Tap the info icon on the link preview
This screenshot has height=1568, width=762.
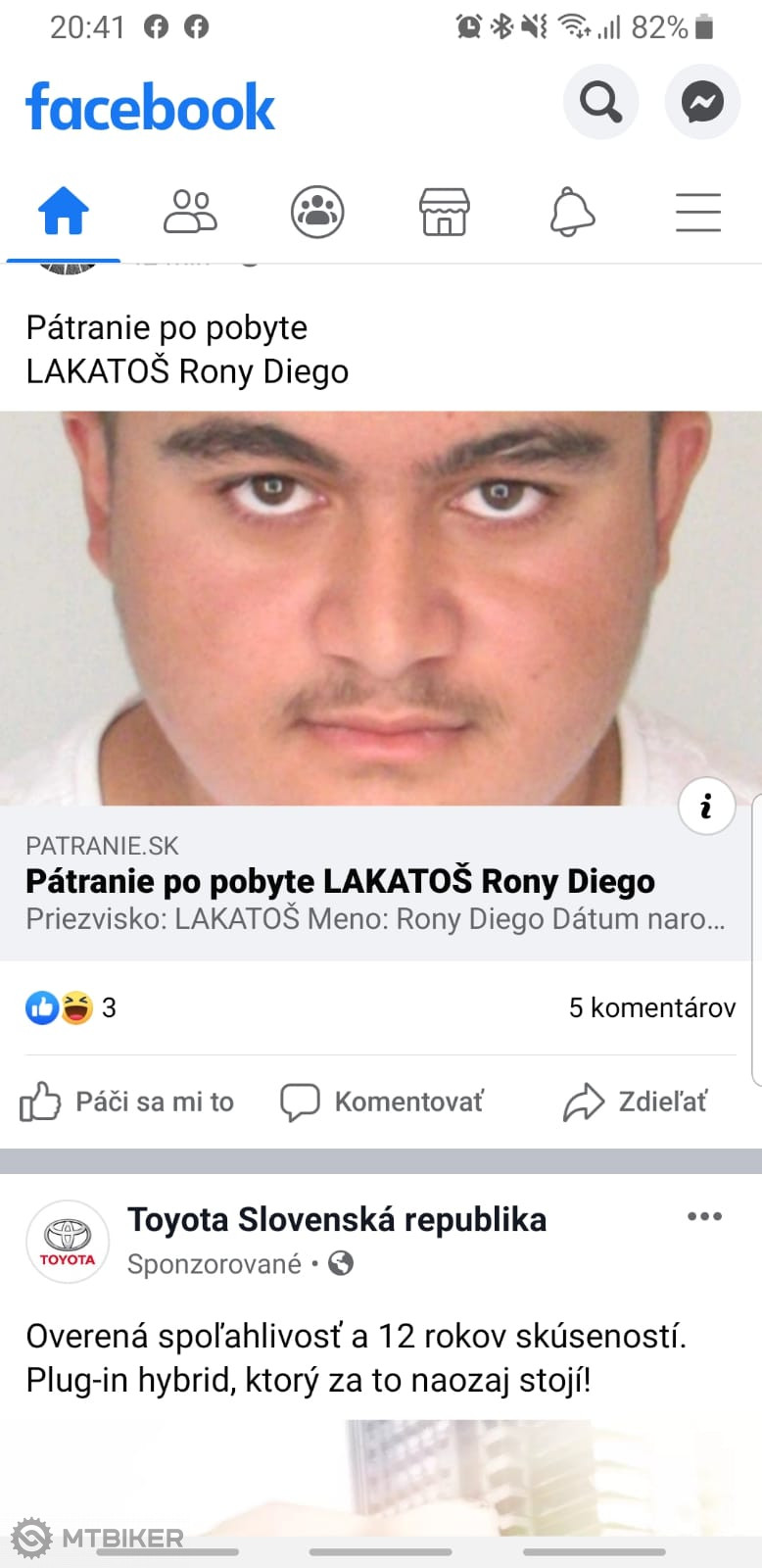[x=706, y=806]
